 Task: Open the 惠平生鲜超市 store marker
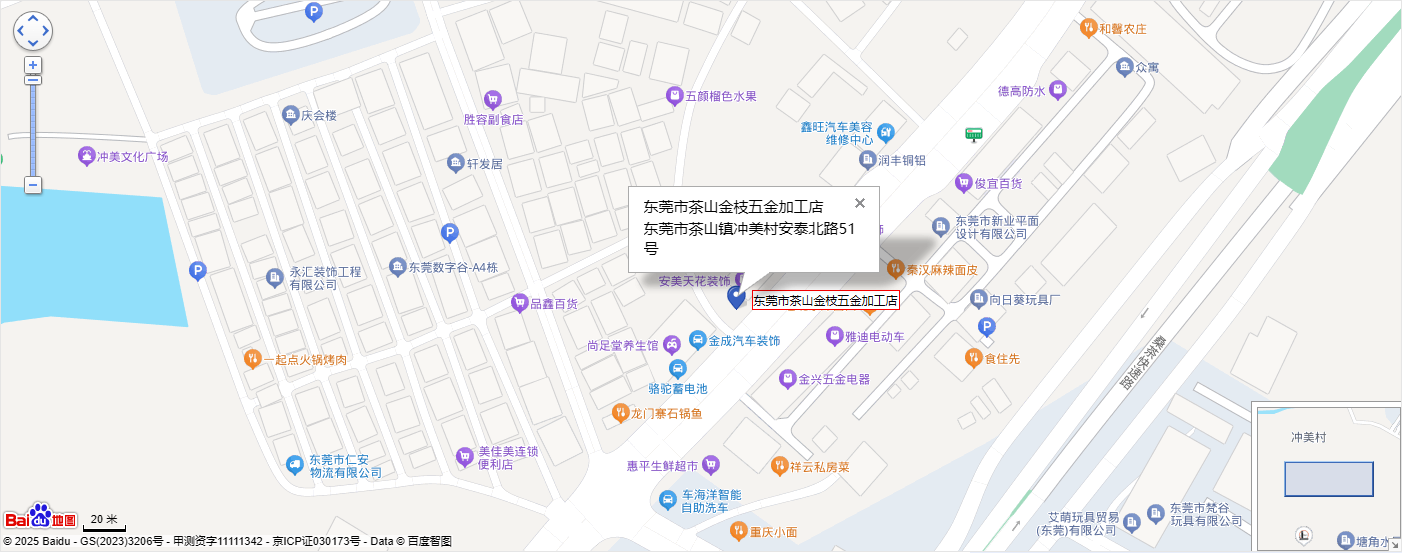coord(711,464)
